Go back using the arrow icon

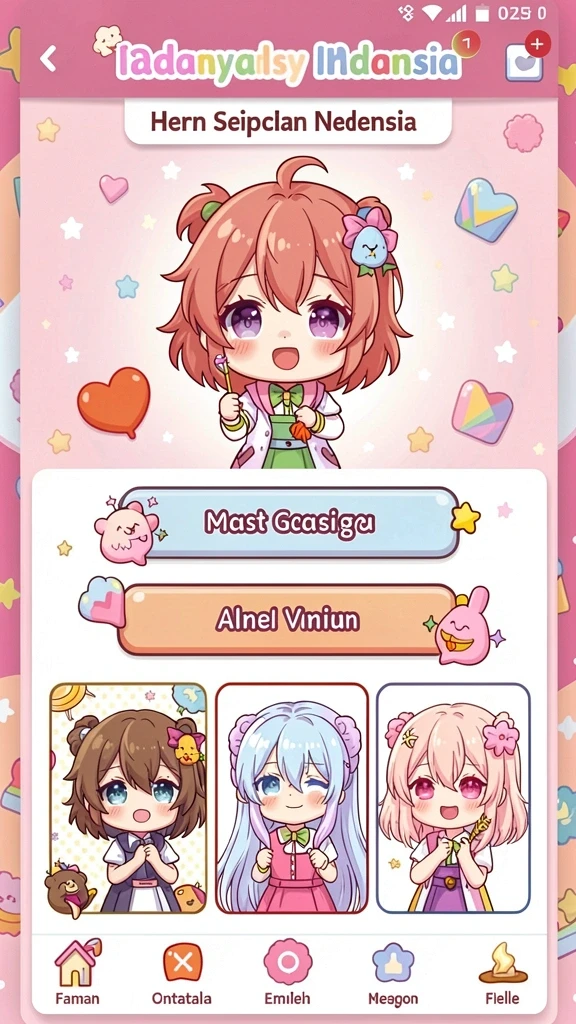coord(48,59)
